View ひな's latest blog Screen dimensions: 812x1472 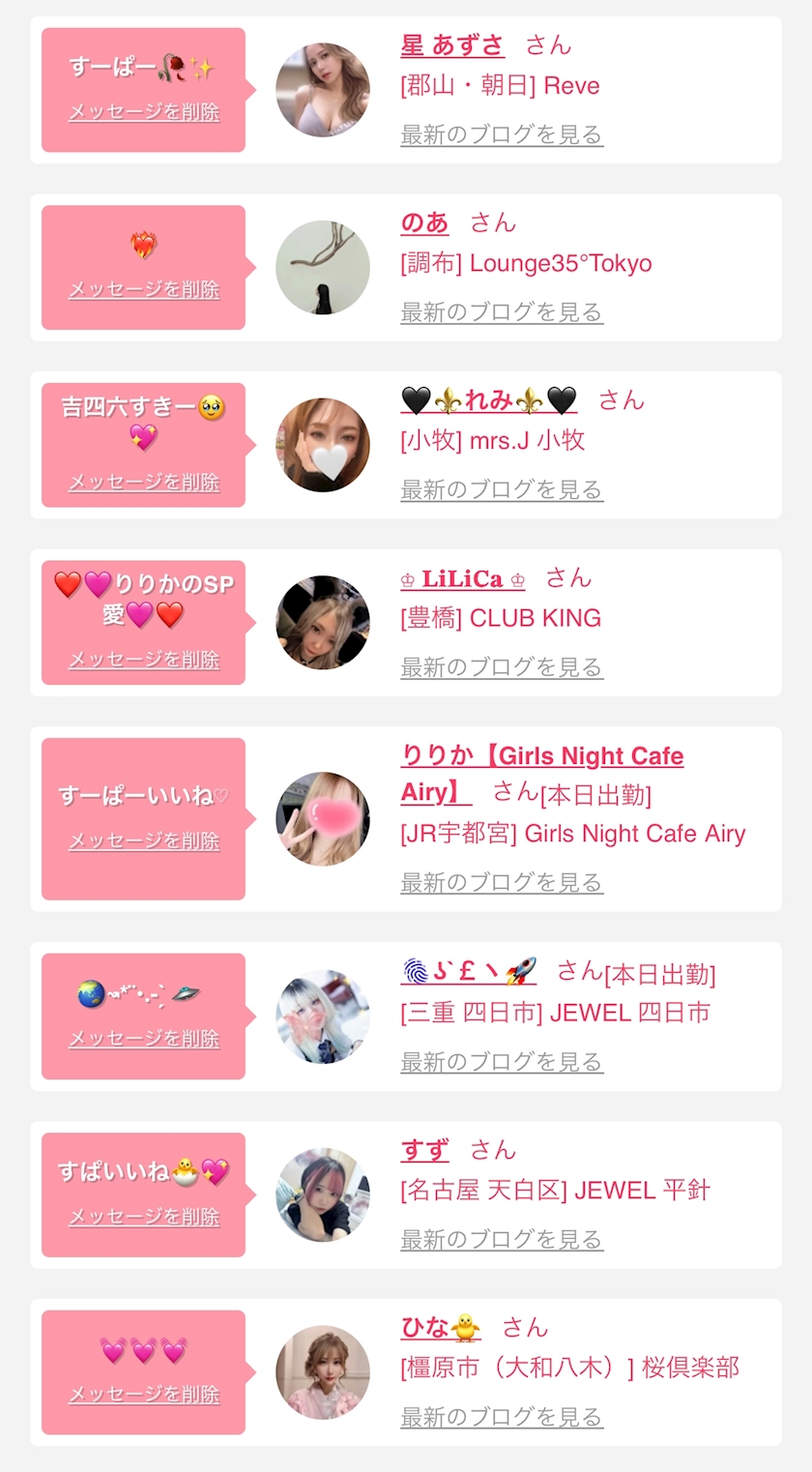pyautogui.click(x=502, y=1417)
